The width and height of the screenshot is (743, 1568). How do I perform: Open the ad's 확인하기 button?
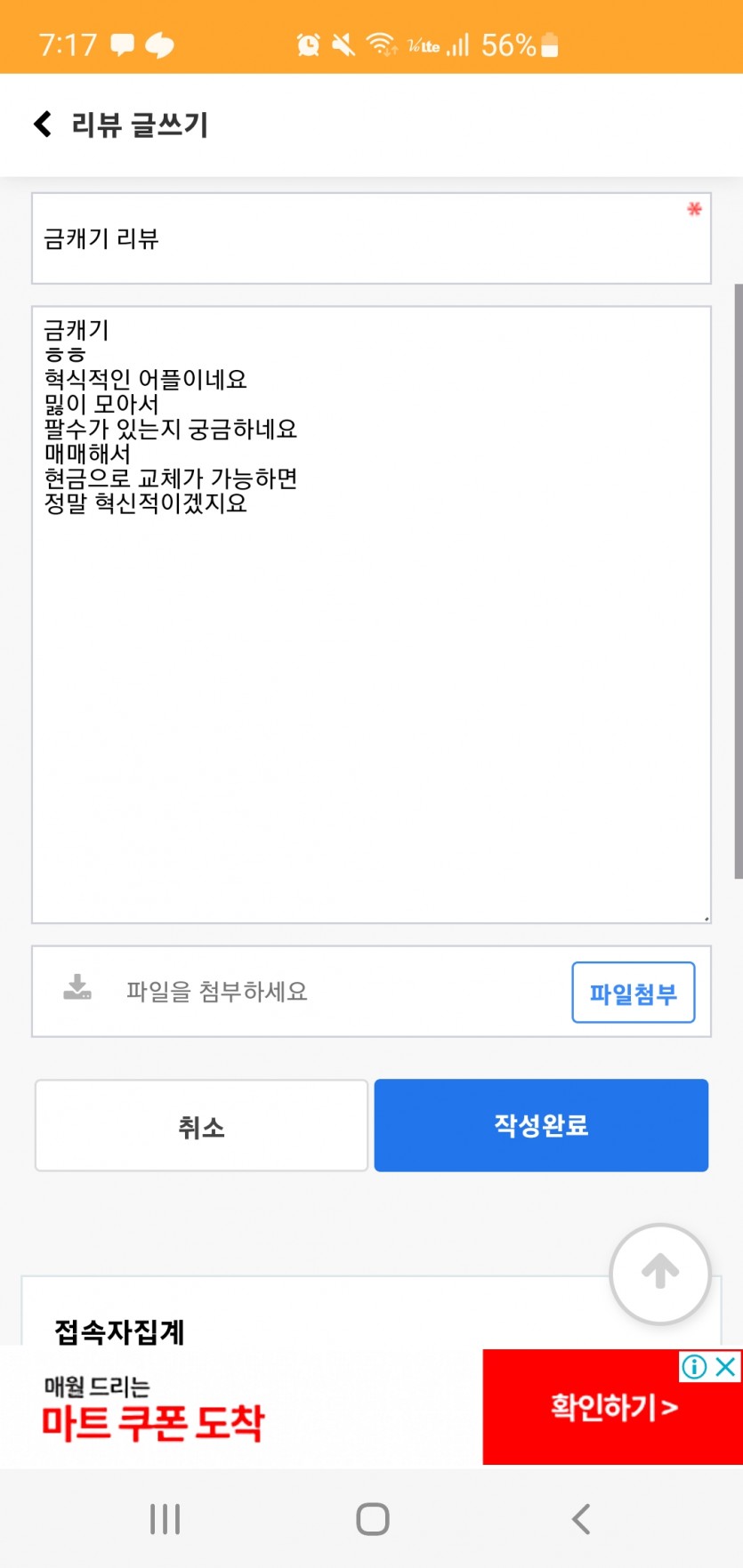(612, 1407)
